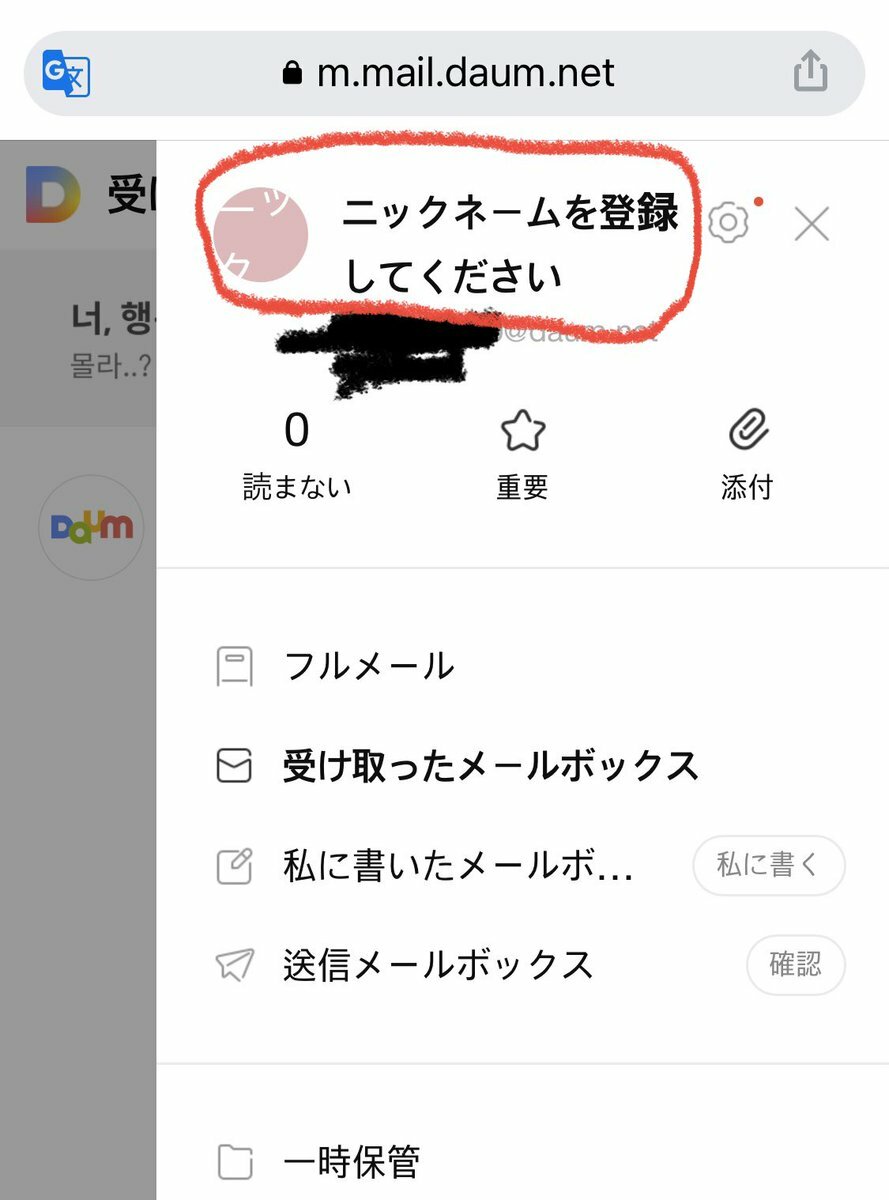
Task: Show important starred mails (重要)
Action: pyautogui.click(x=522, y=456)
